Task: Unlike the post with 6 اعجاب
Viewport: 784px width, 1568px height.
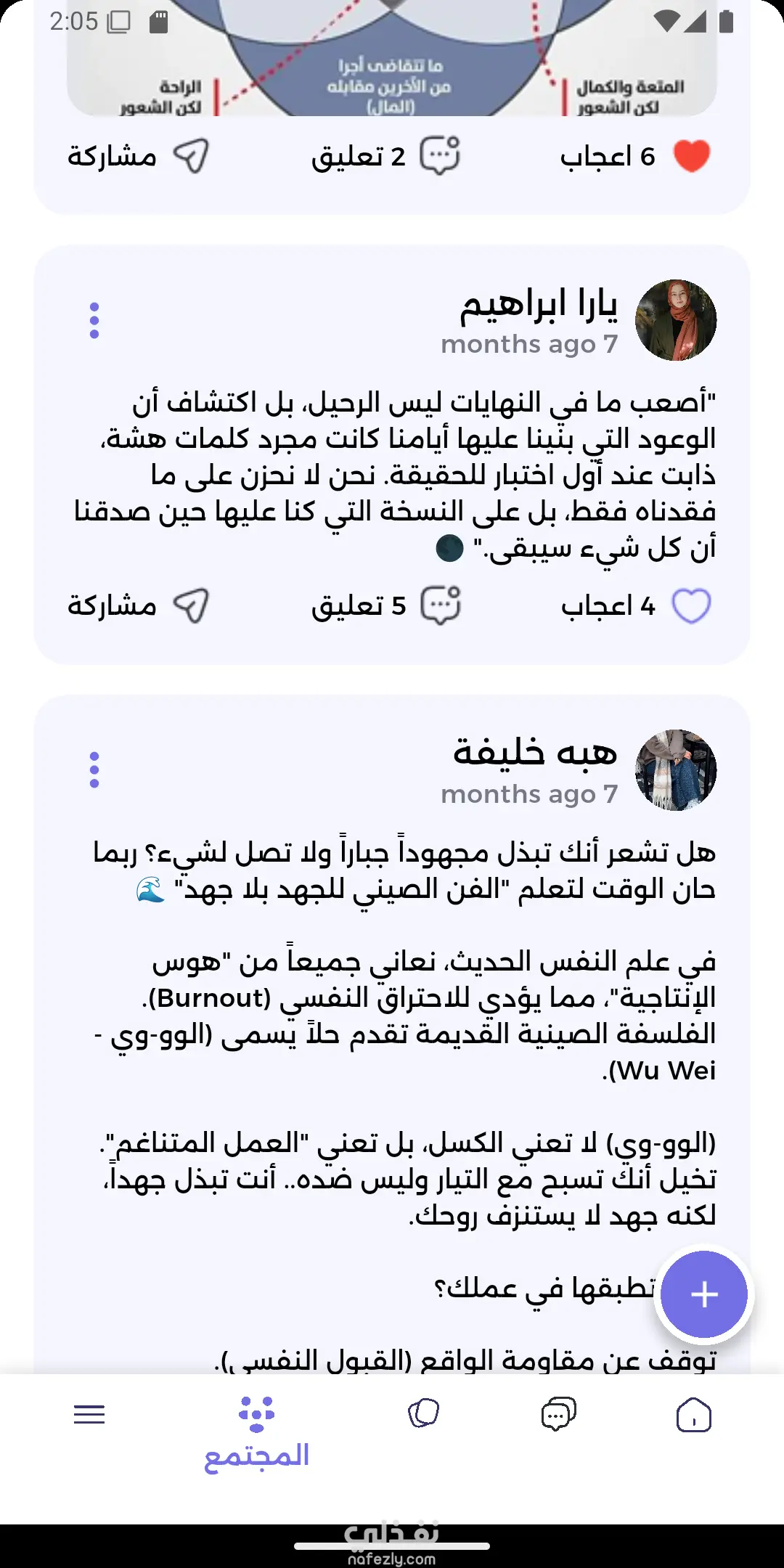Action: click(x=691, y=156)
